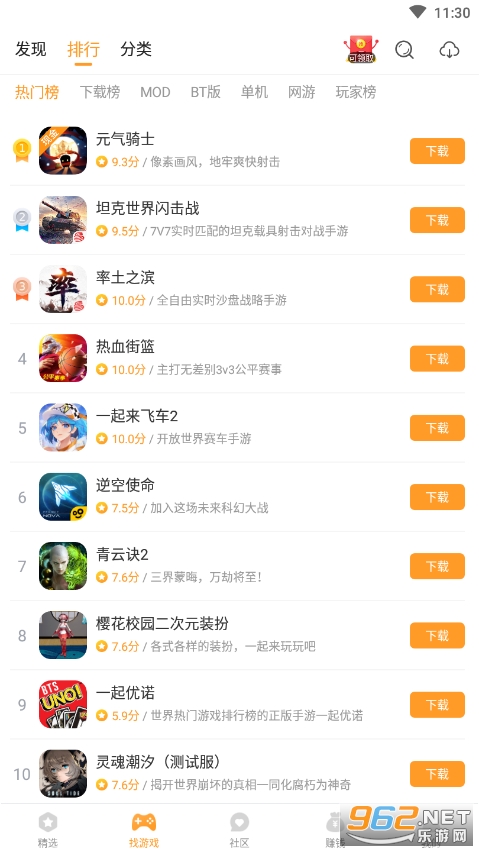479x852 pixels.
Task: Open the download manager cloud icon
Action: (449, 50)
